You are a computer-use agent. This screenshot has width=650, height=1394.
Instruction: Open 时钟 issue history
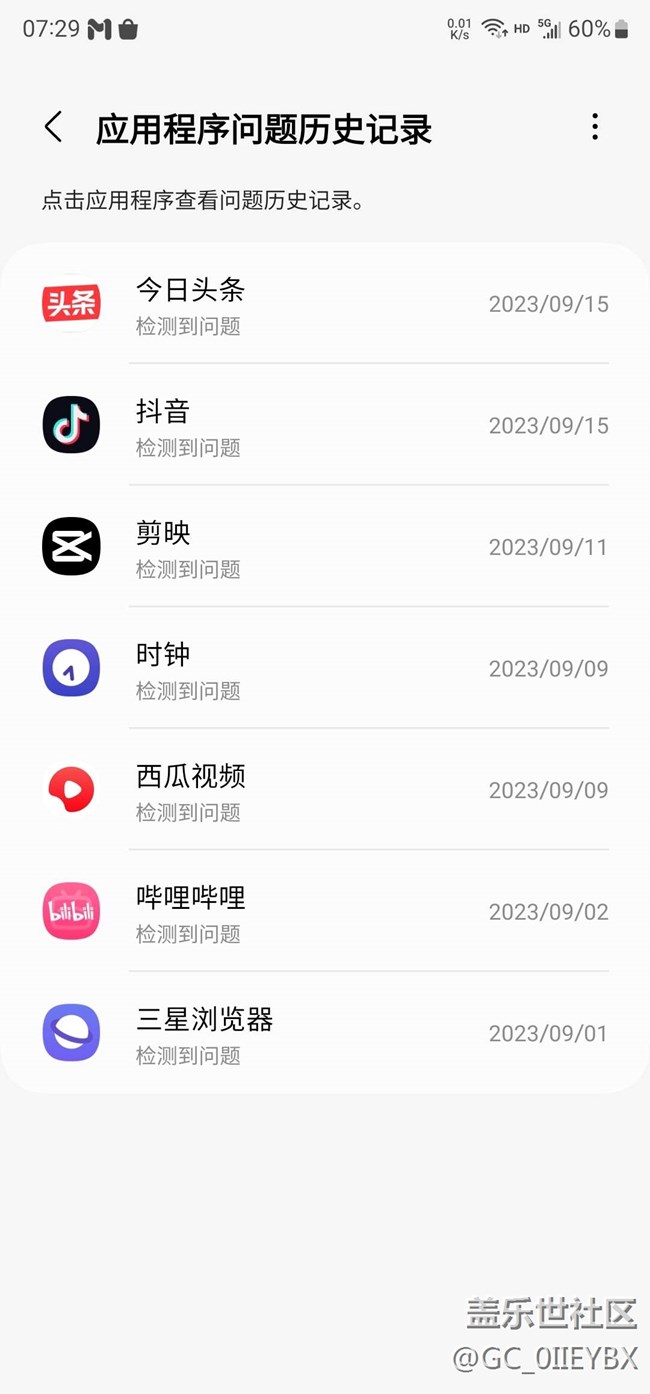pyautogui.click(x=325, y=668)
